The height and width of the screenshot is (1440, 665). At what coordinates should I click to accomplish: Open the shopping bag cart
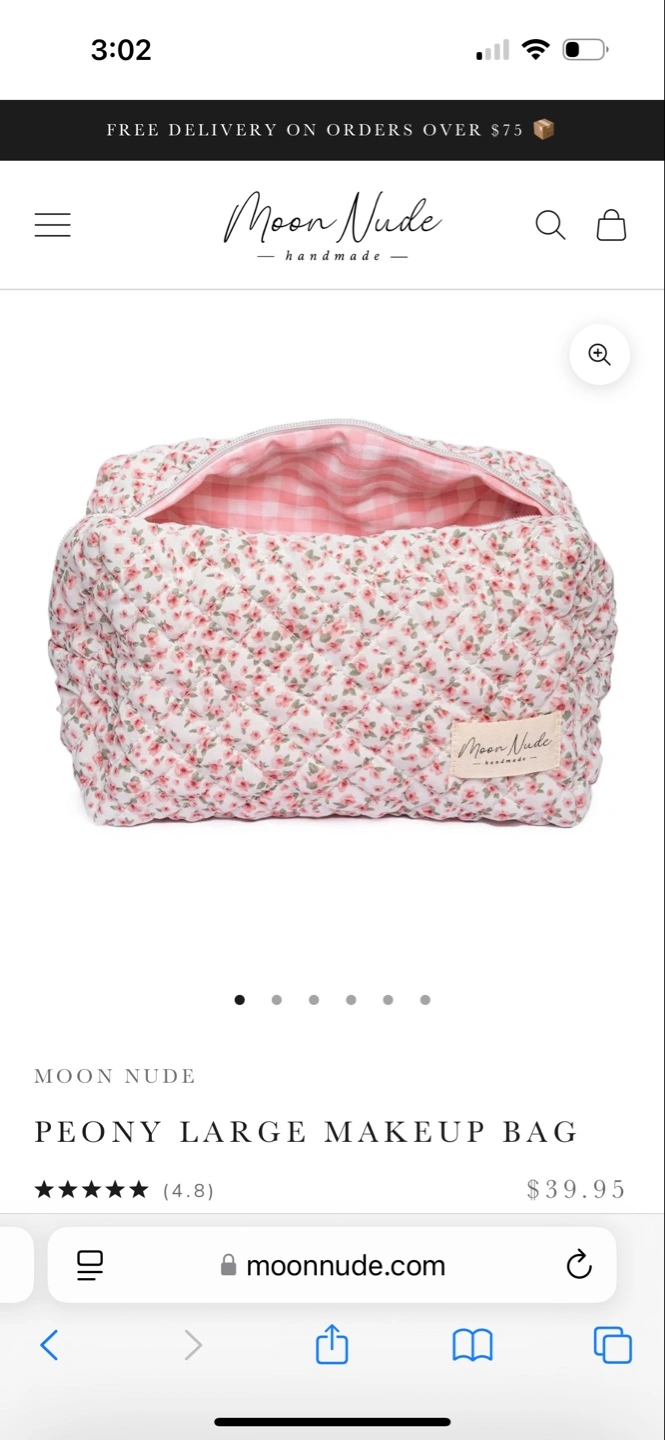pyautogui.click(x=611, y=225)
